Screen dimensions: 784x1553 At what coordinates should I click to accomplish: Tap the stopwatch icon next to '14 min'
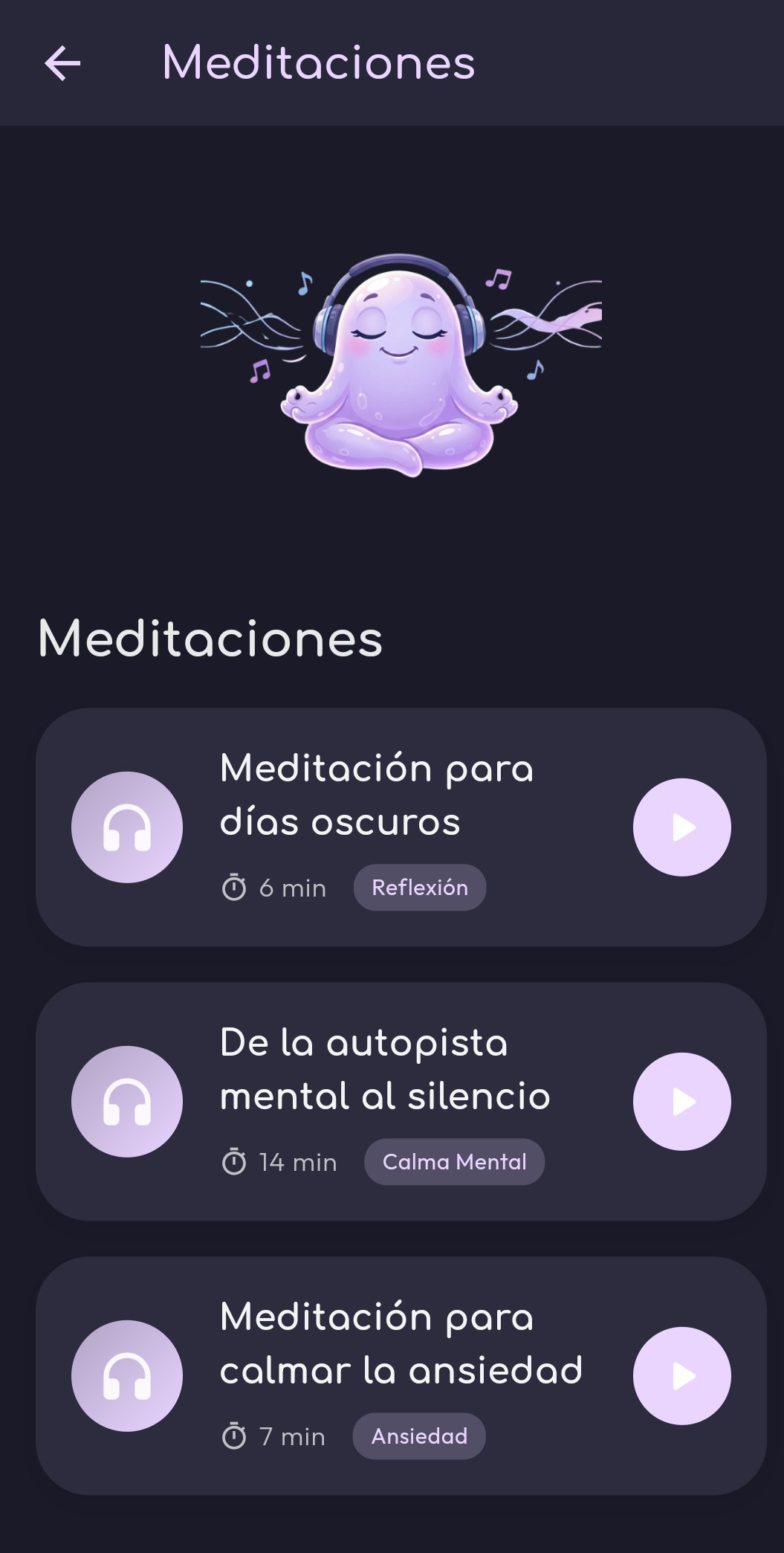pos(234,1161)
